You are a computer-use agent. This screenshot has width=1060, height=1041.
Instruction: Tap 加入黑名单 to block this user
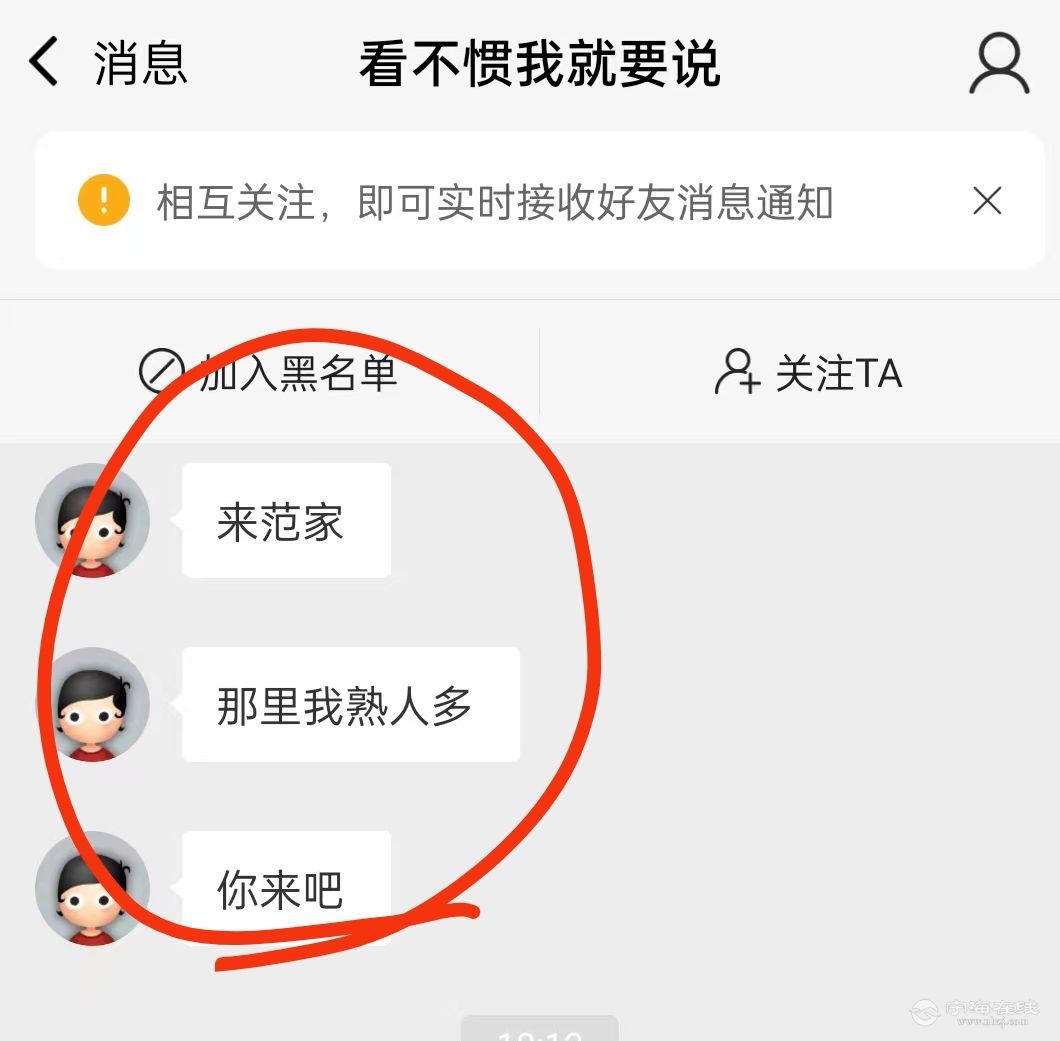click(268, 373)
